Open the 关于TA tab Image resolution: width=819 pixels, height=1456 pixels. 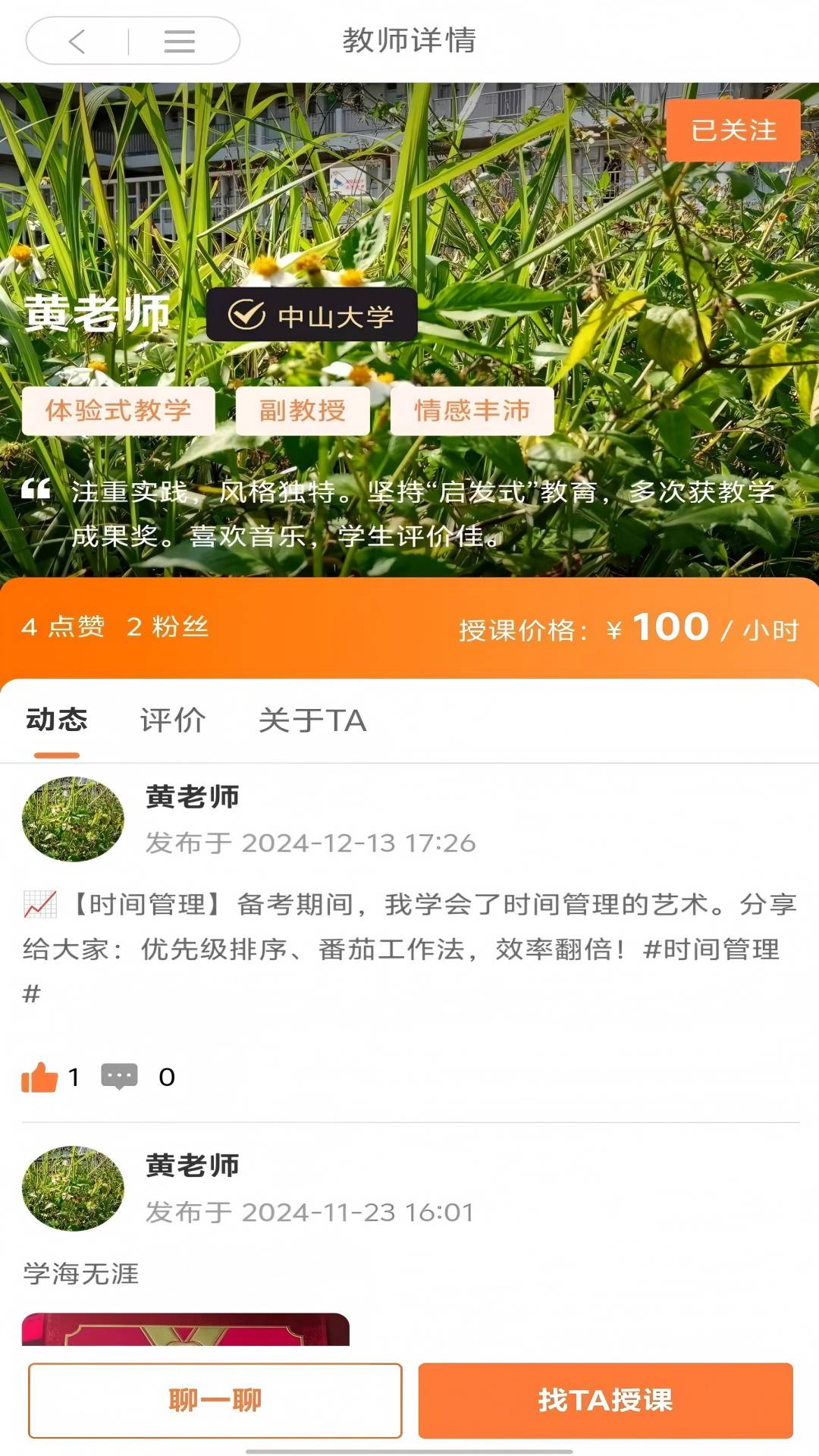tap(312, 720)
